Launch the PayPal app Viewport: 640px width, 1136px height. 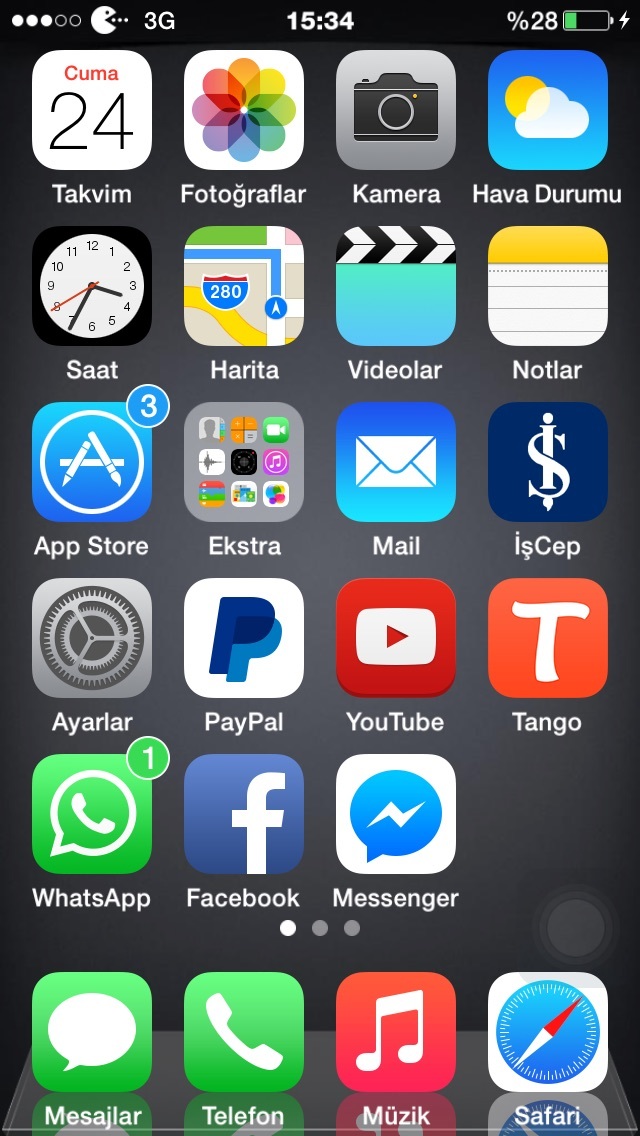[244, 638]
